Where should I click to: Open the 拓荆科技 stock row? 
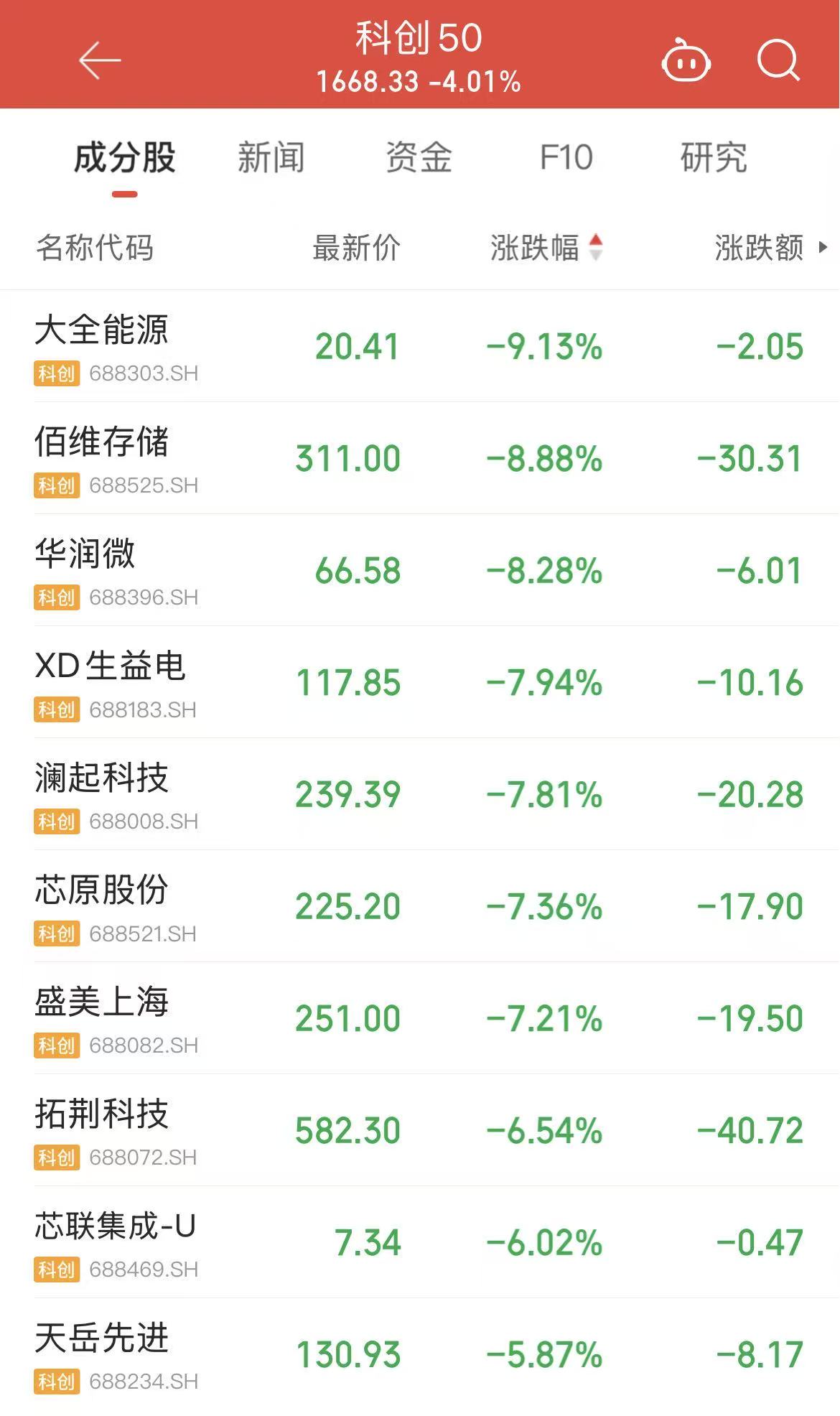coord(420,1130)
